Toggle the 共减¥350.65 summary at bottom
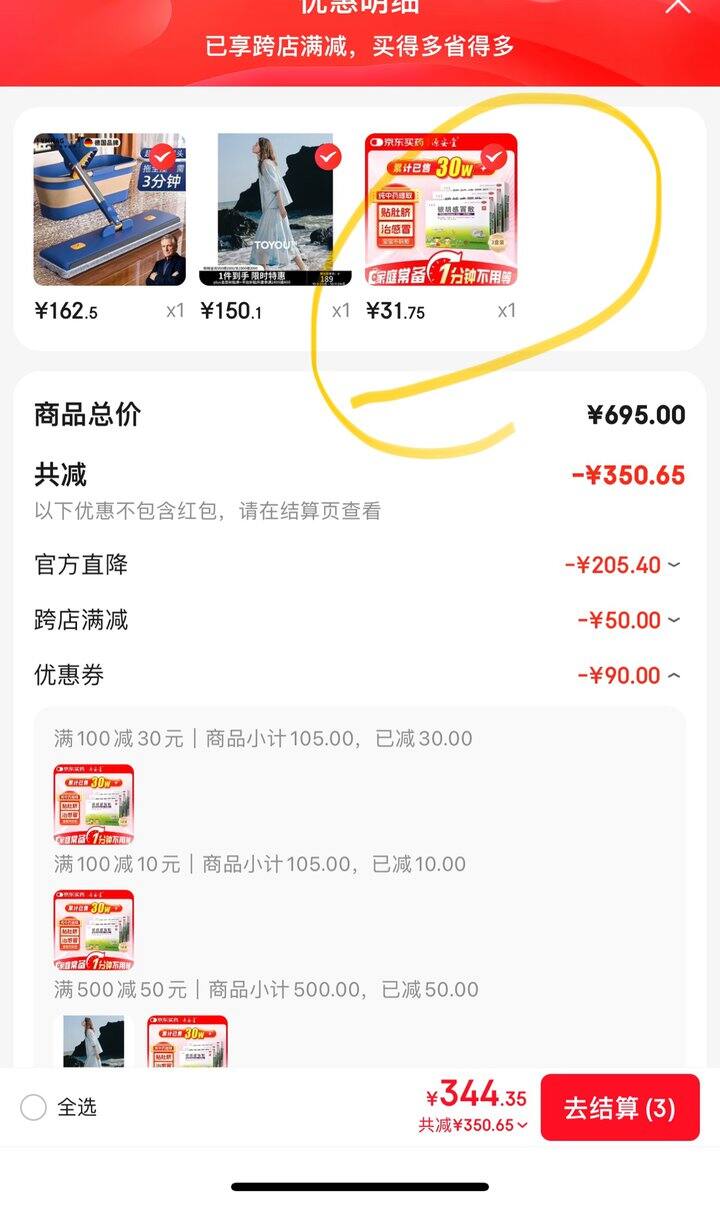 (473, 1125)
